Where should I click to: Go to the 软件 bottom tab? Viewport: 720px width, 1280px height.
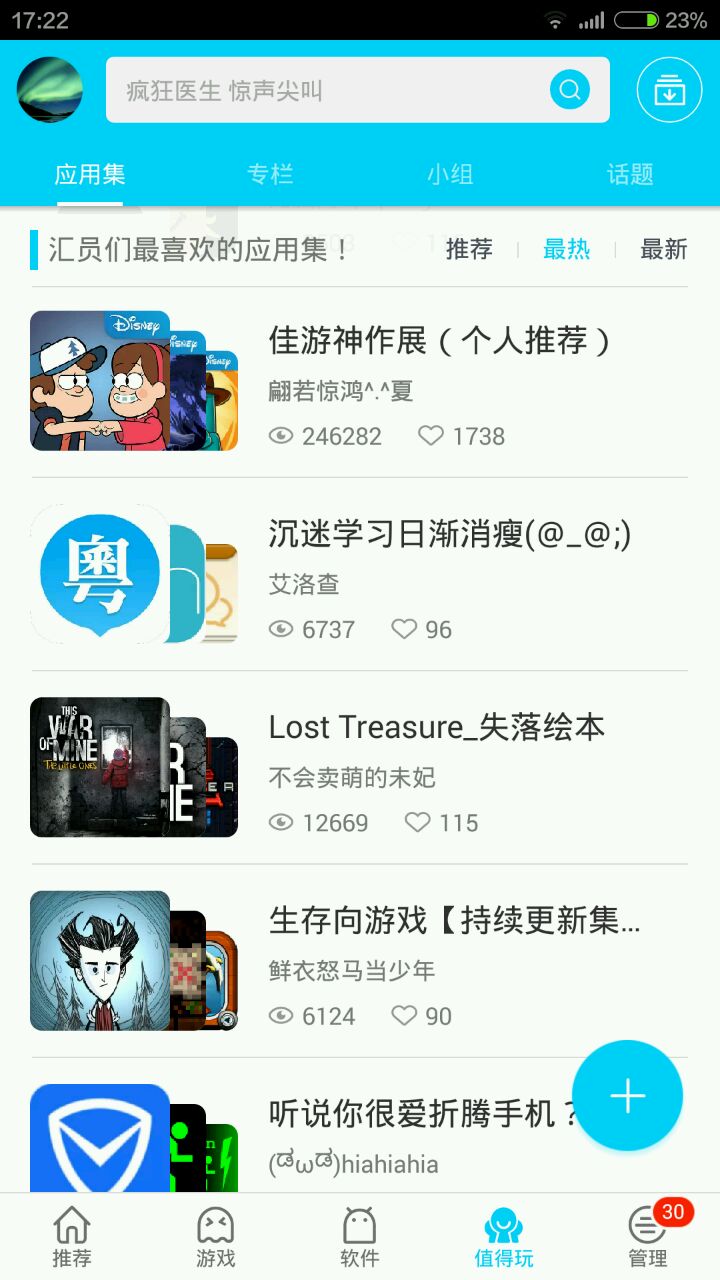point(360,1237)
